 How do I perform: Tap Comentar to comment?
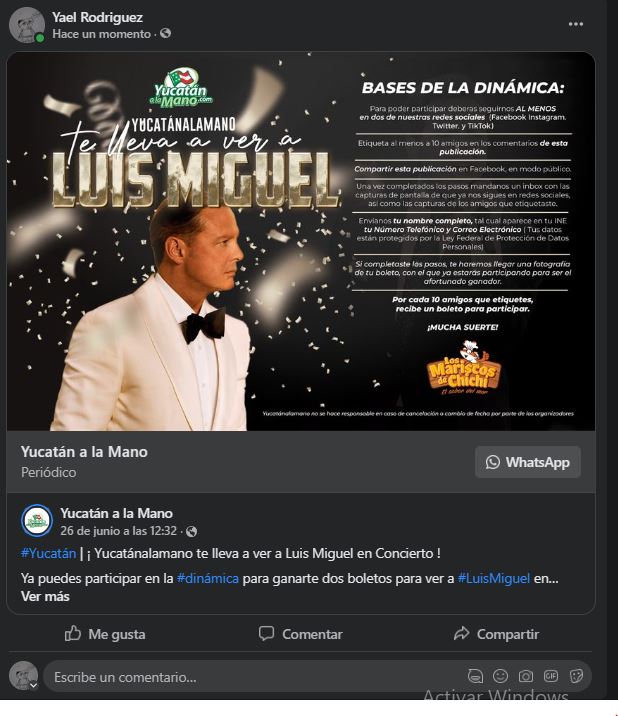pos(300,634)
